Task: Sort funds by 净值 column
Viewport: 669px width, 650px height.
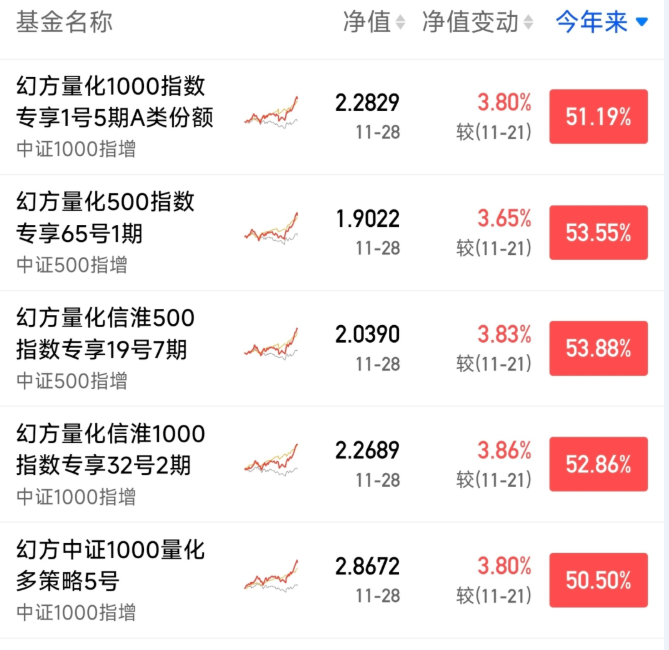Action: [374, 22]
